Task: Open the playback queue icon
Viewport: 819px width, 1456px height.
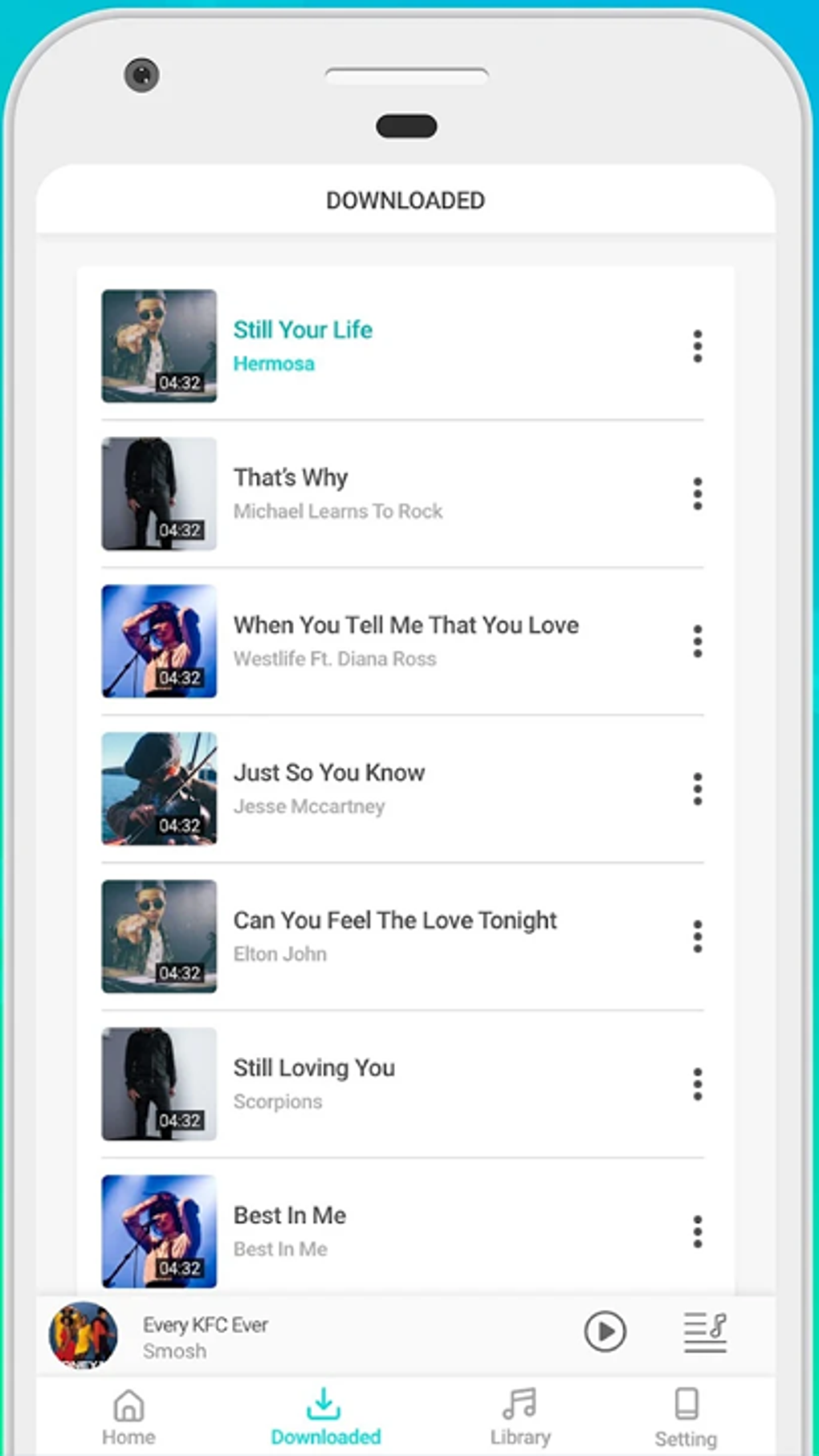Action: click(x=703, y=1331)
